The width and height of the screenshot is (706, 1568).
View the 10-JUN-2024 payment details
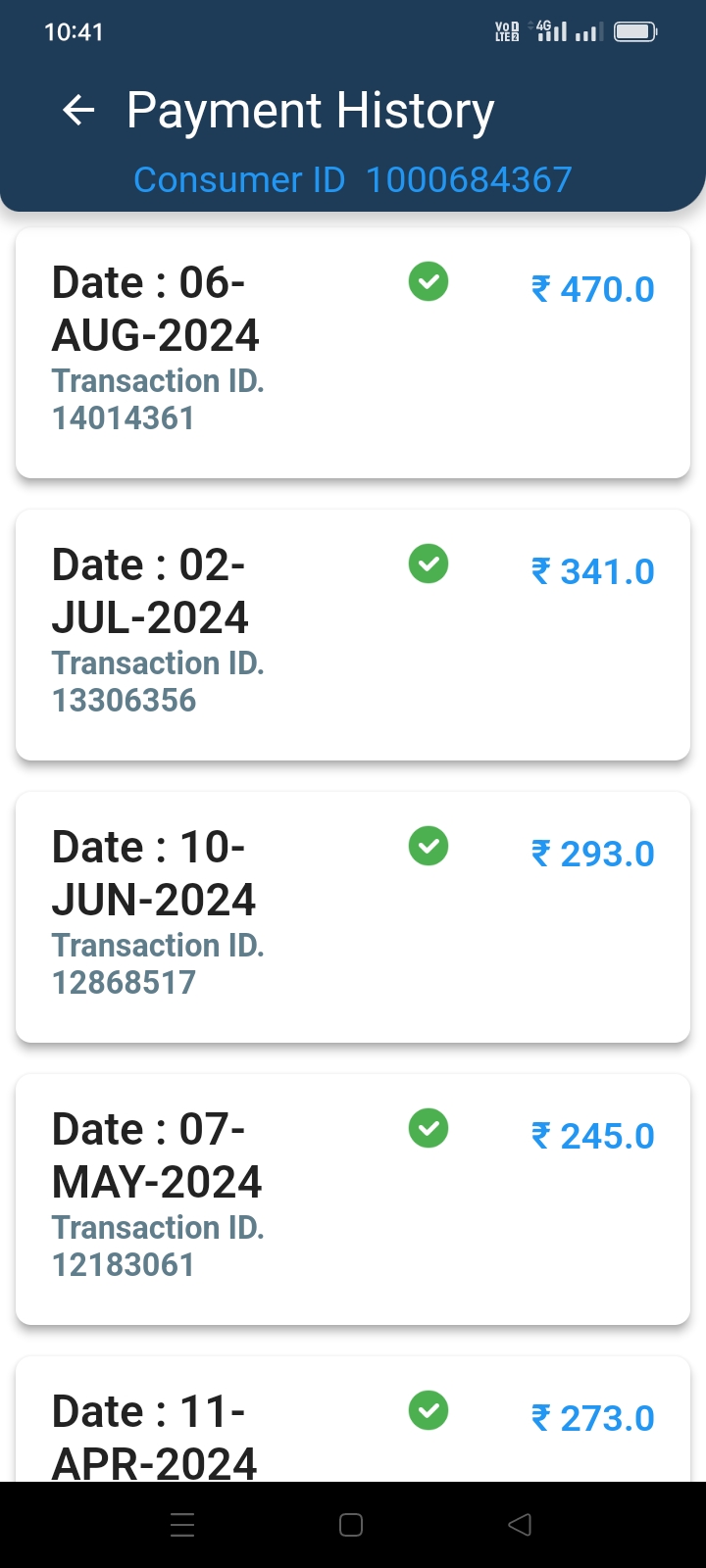click(353, 917)
